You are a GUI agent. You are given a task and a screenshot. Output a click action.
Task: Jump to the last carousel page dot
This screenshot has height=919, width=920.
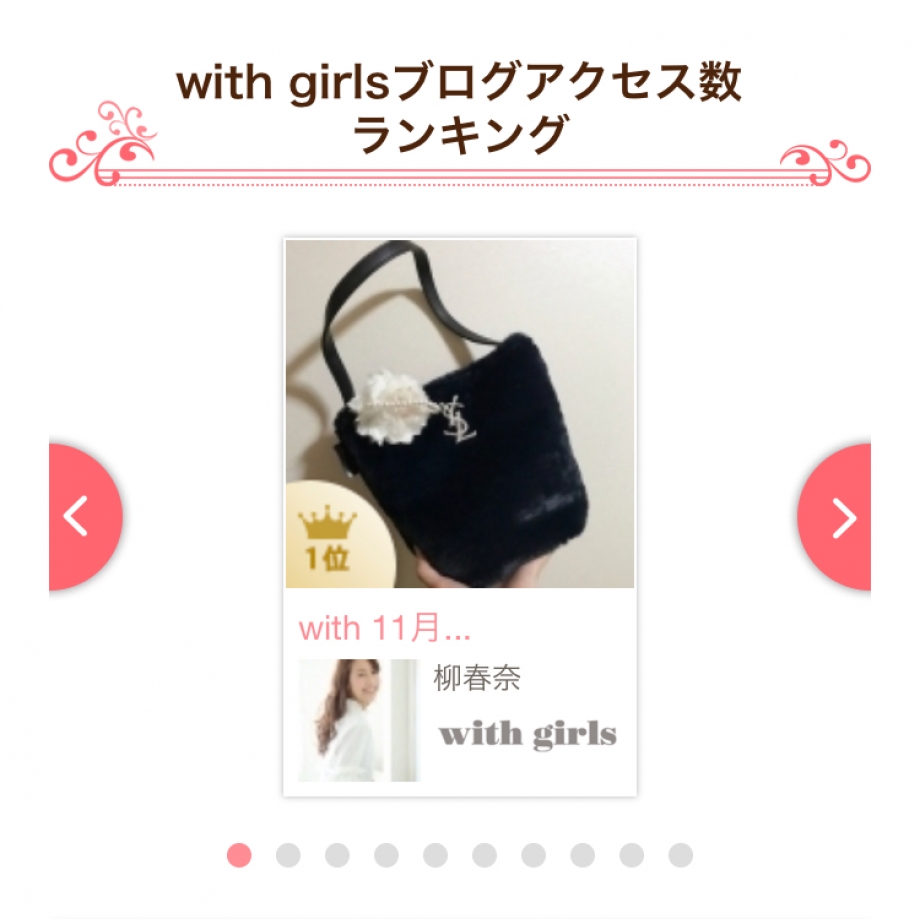680,855
